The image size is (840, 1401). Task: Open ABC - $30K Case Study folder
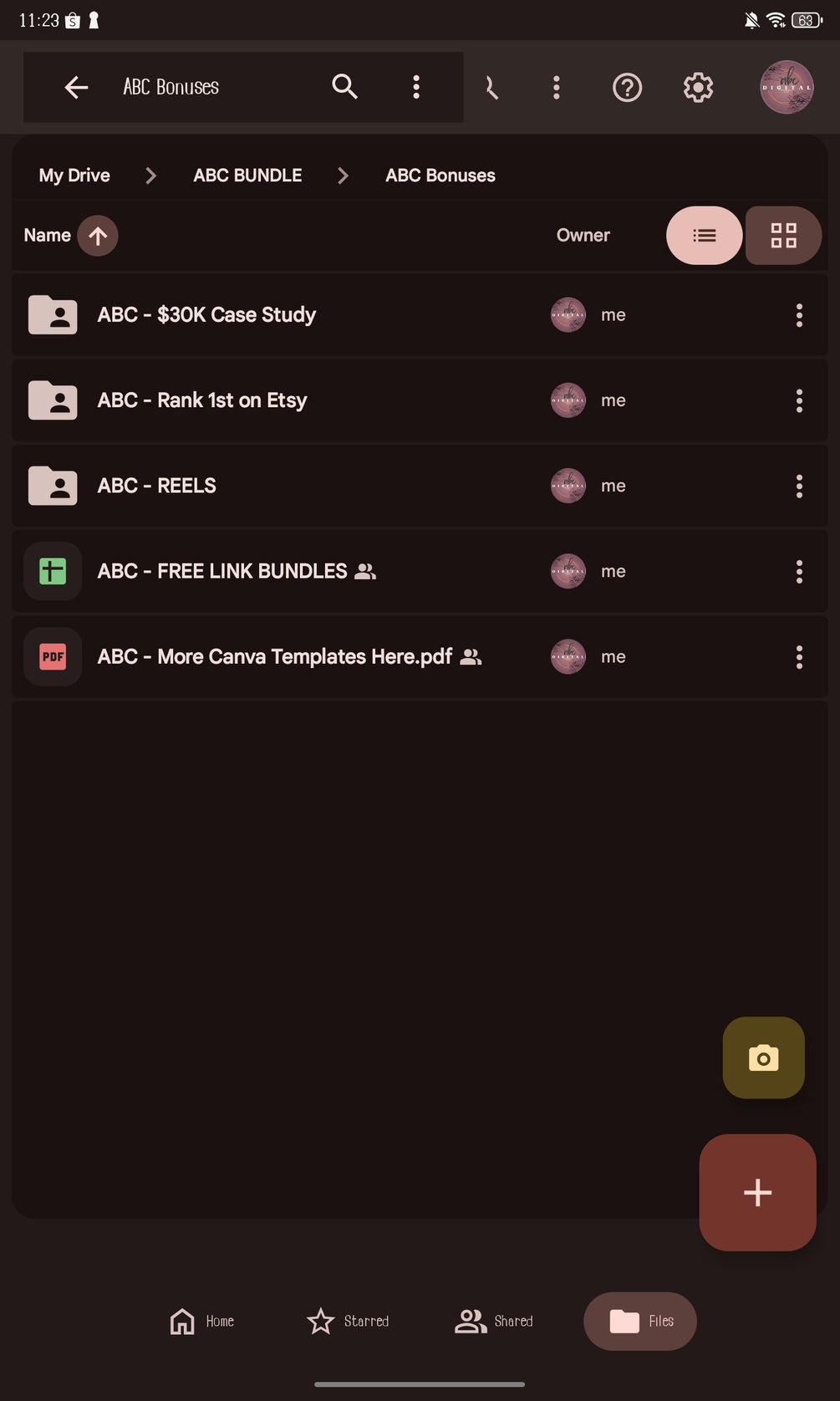point(206,315)
